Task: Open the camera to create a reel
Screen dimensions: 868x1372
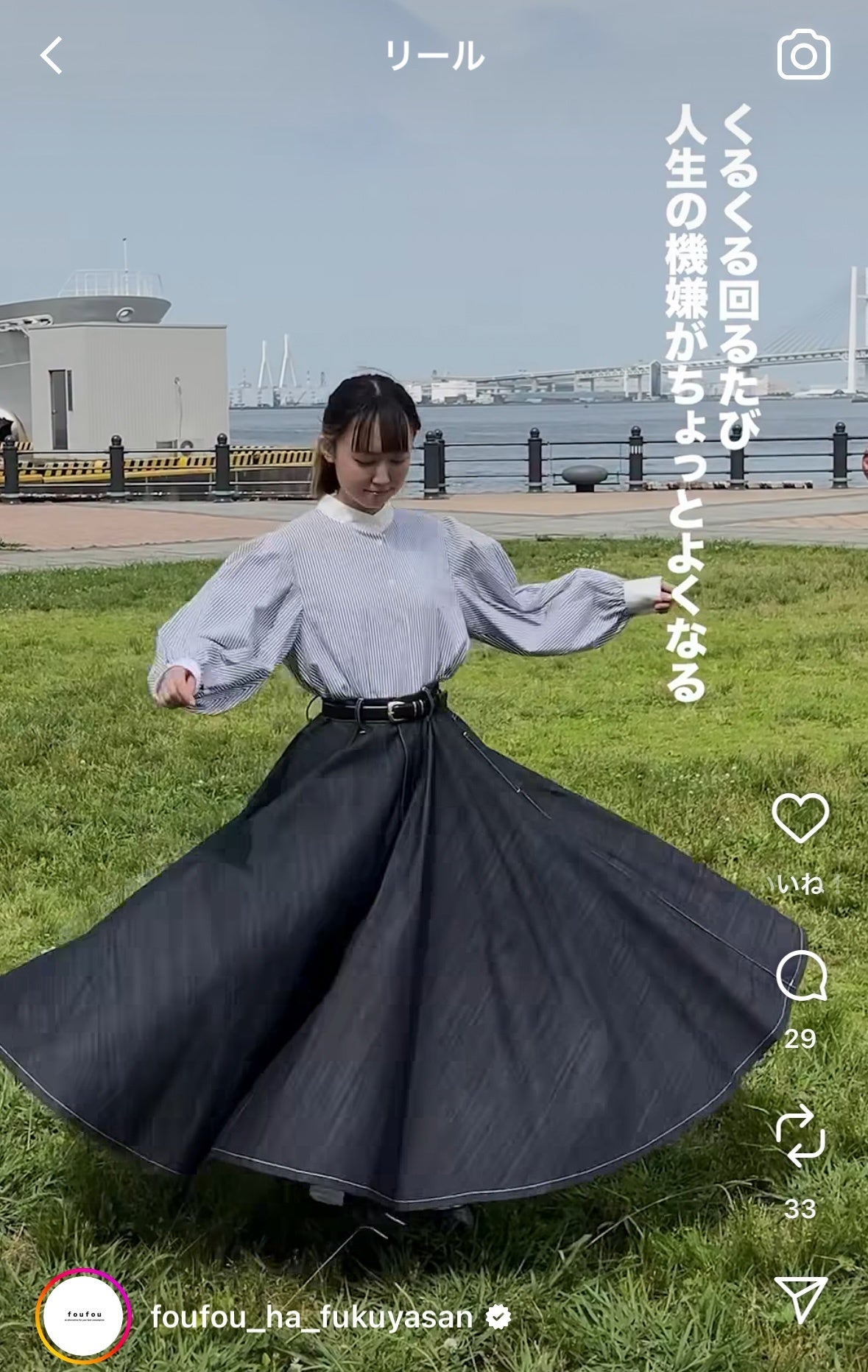Action: (x=803, y=55)
